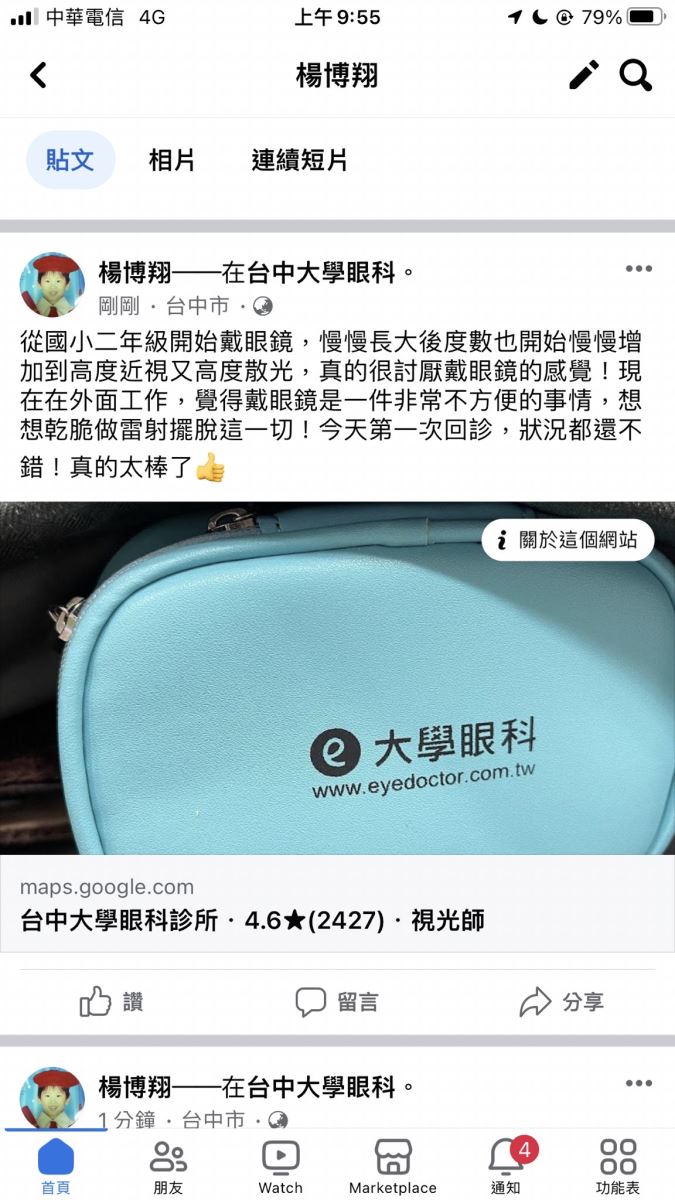Switch to the 相片 tab
This screenshot has width=675, height=1200.
pyautogui.click(x=171, y=160)
